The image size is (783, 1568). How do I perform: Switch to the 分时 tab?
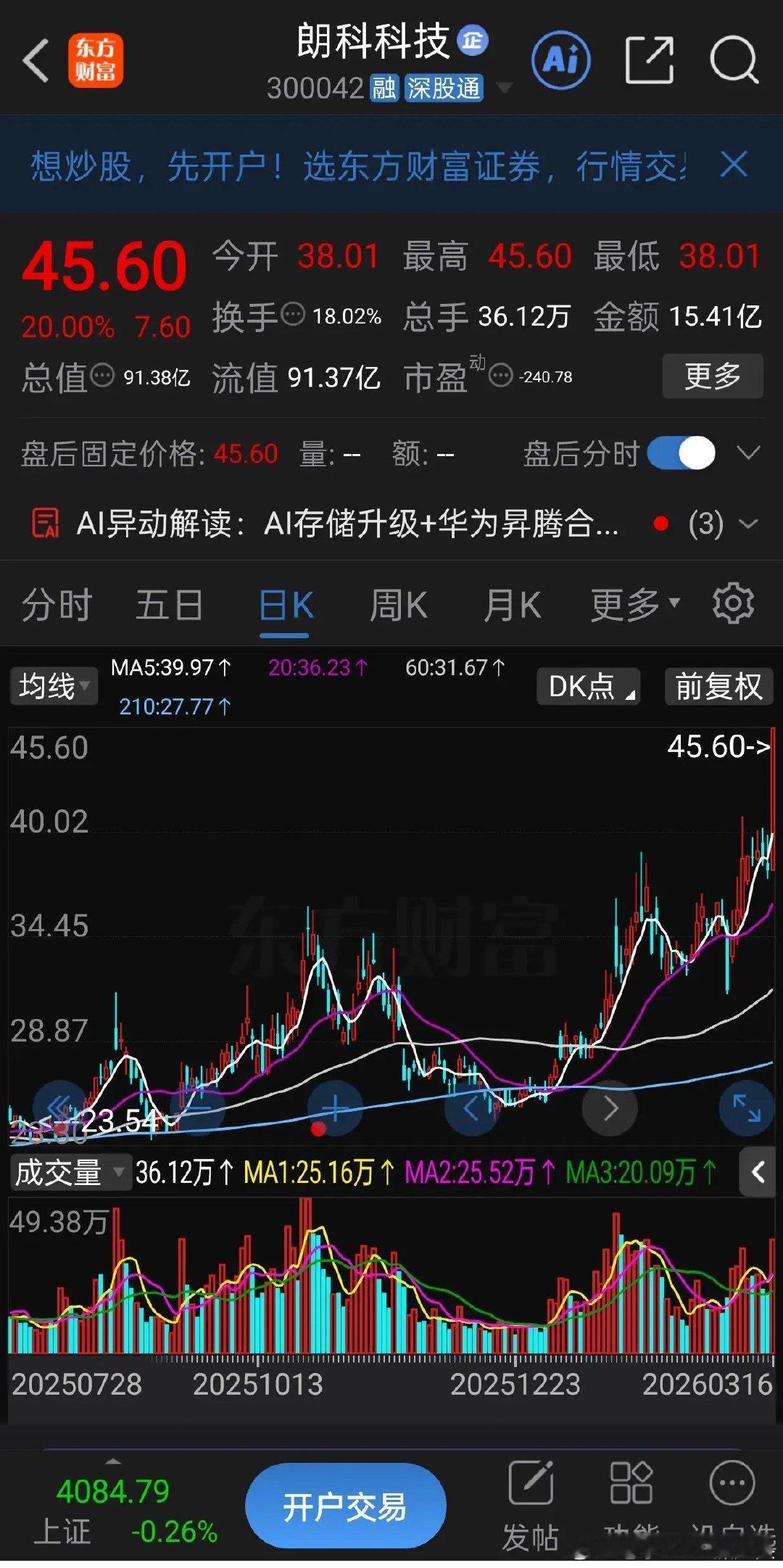pos(56,603)
